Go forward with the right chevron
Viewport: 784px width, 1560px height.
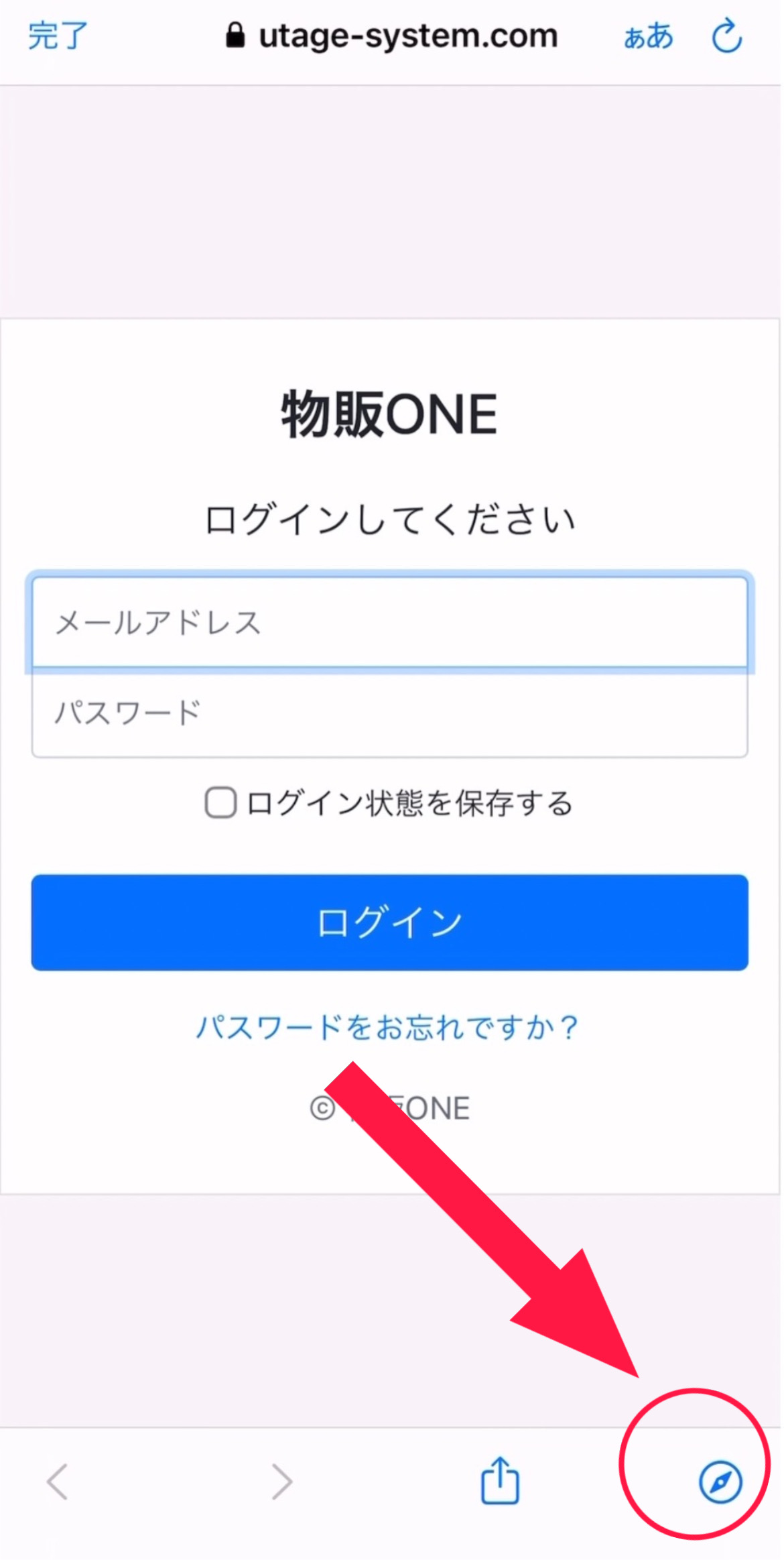[x=282, y=1482]
